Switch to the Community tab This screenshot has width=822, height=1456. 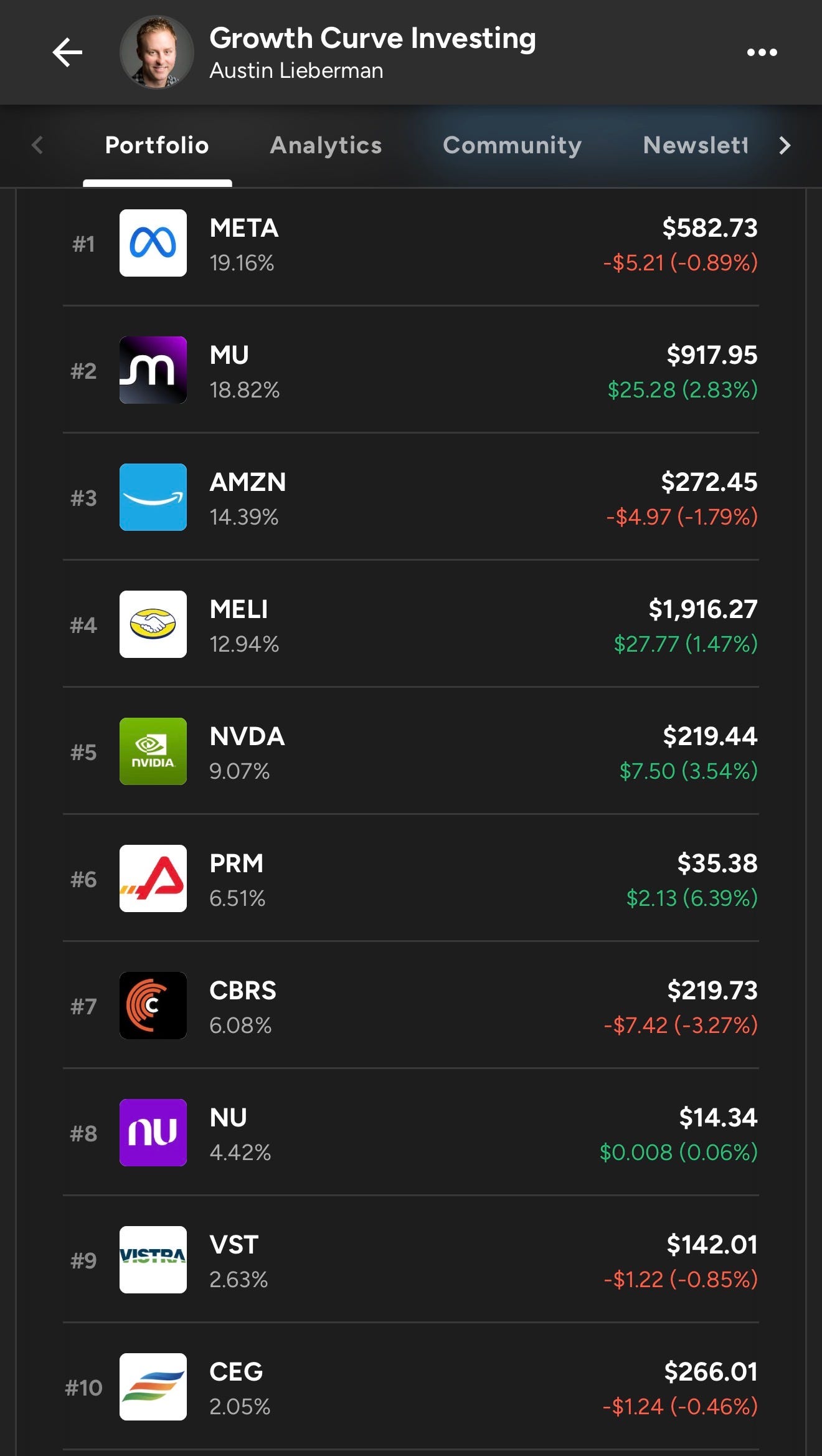[512, 145]
